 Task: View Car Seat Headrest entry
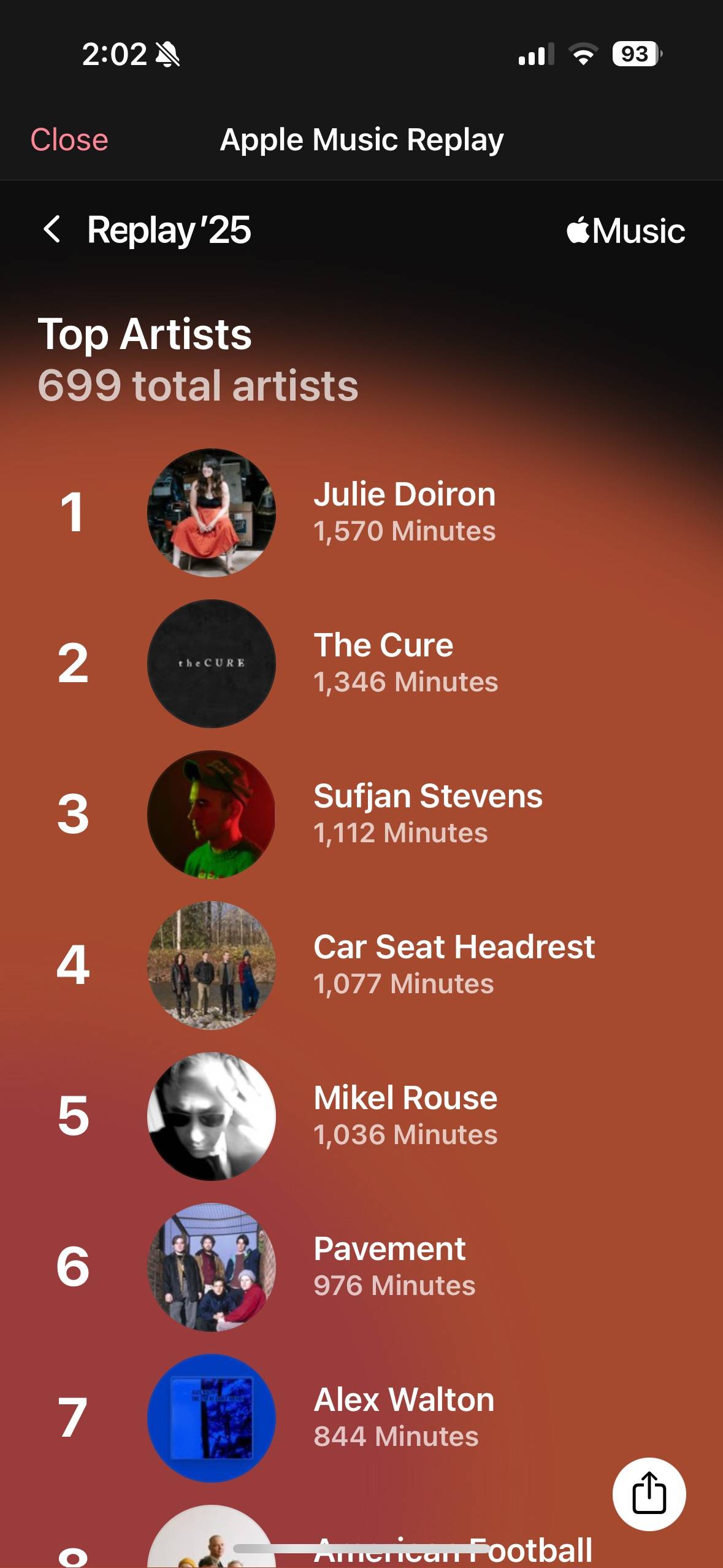coord(362,966)
